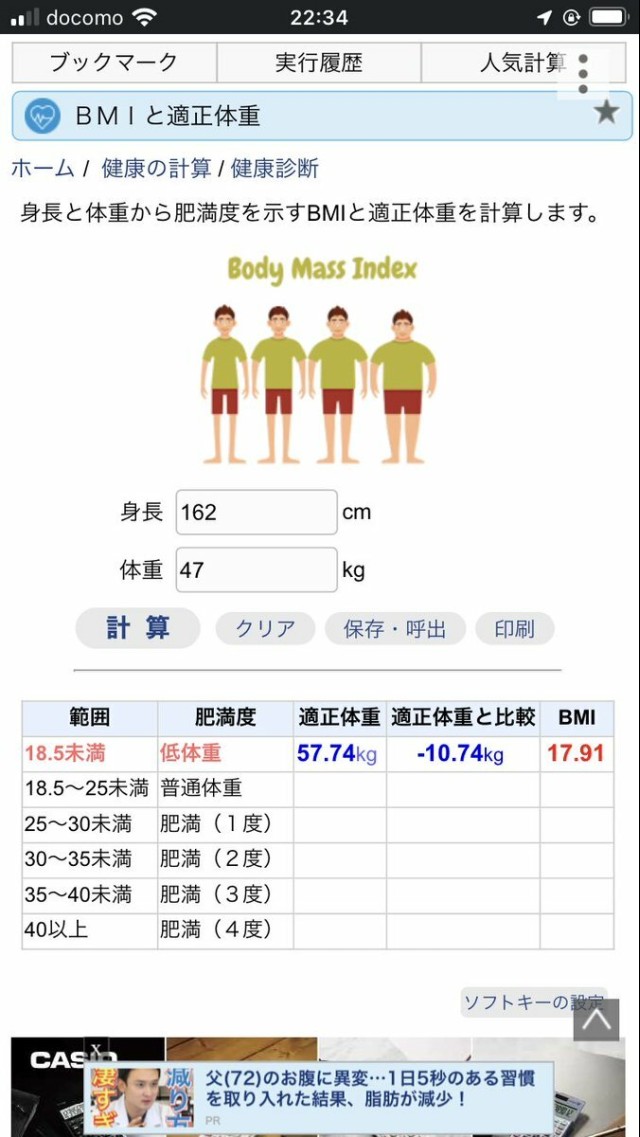This screenshot has height=1137, width=640.
Task: Go to the ホーム breadcrumb link
Action: pos(43,168)
